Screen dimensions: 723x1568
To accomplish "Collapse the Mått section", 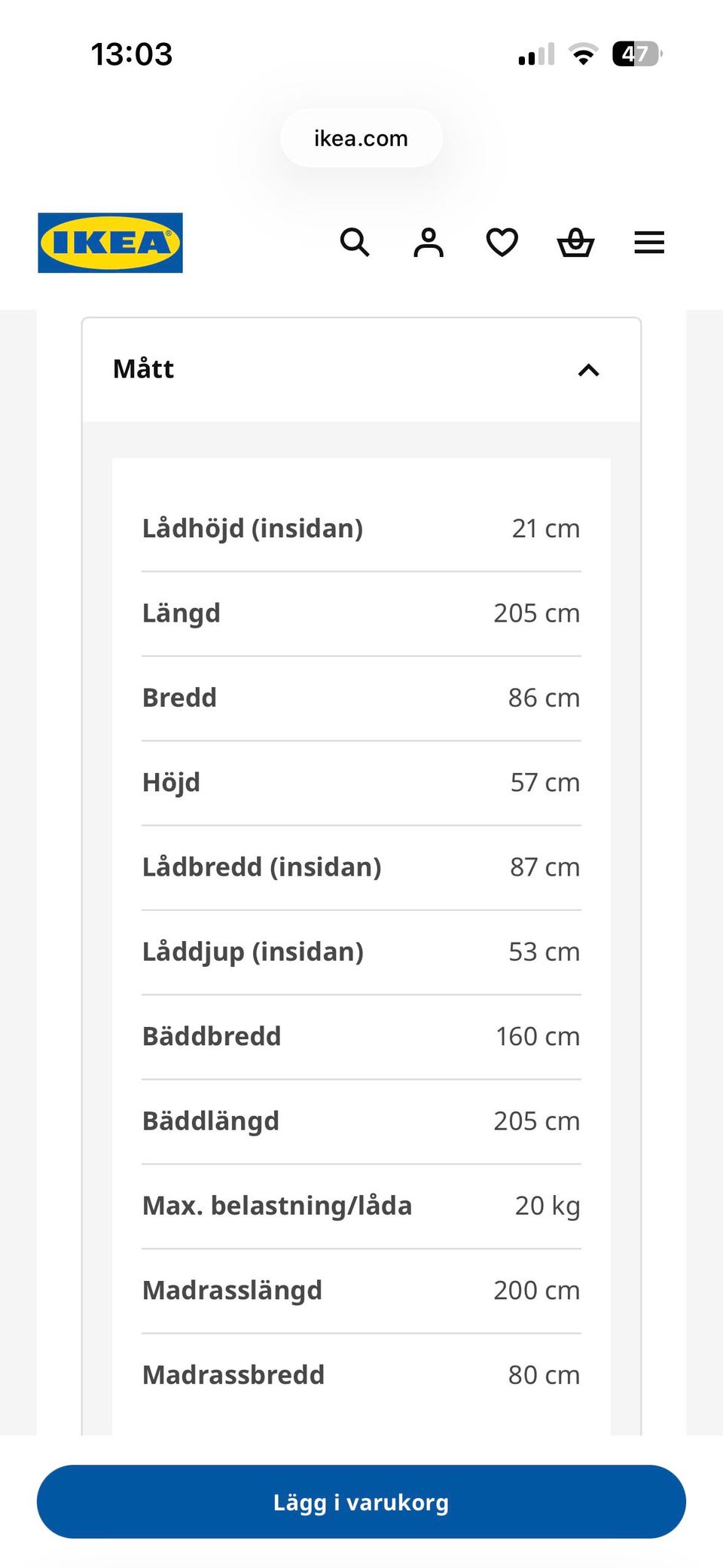I will click(x=361, y=370).
